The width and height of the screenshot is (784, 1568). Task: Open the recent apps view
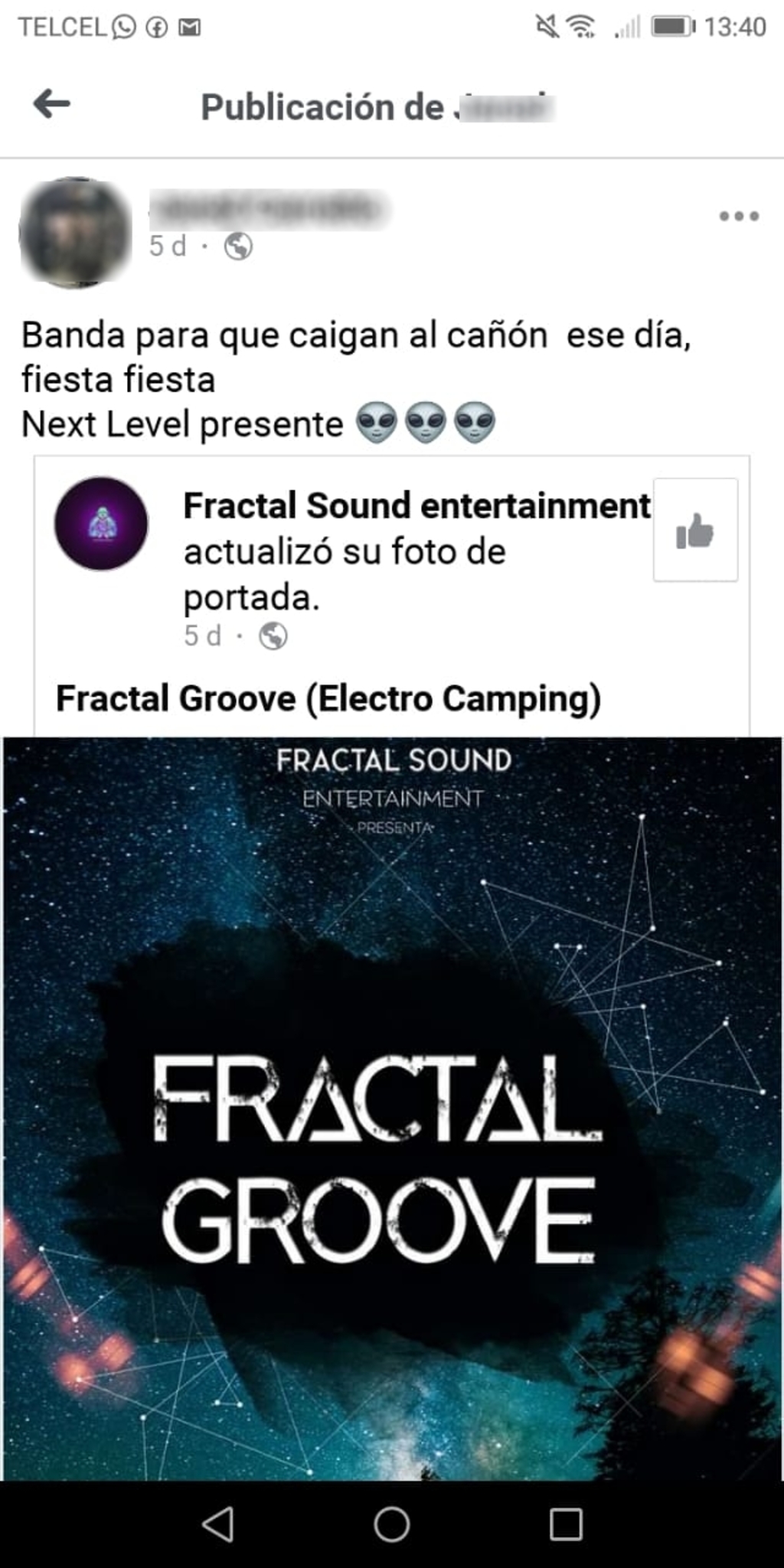[566, 1524]
